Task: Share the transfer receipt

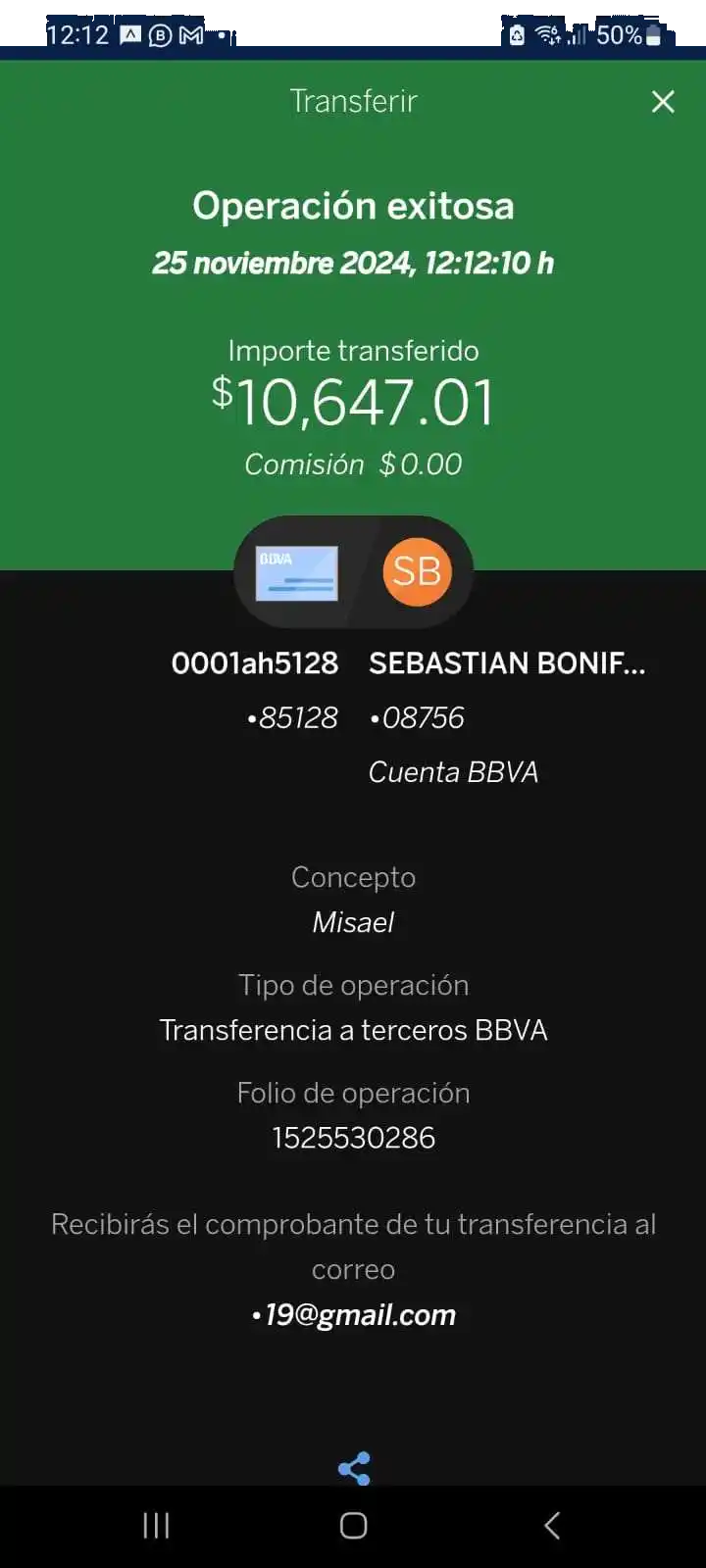Action: 353,1468
